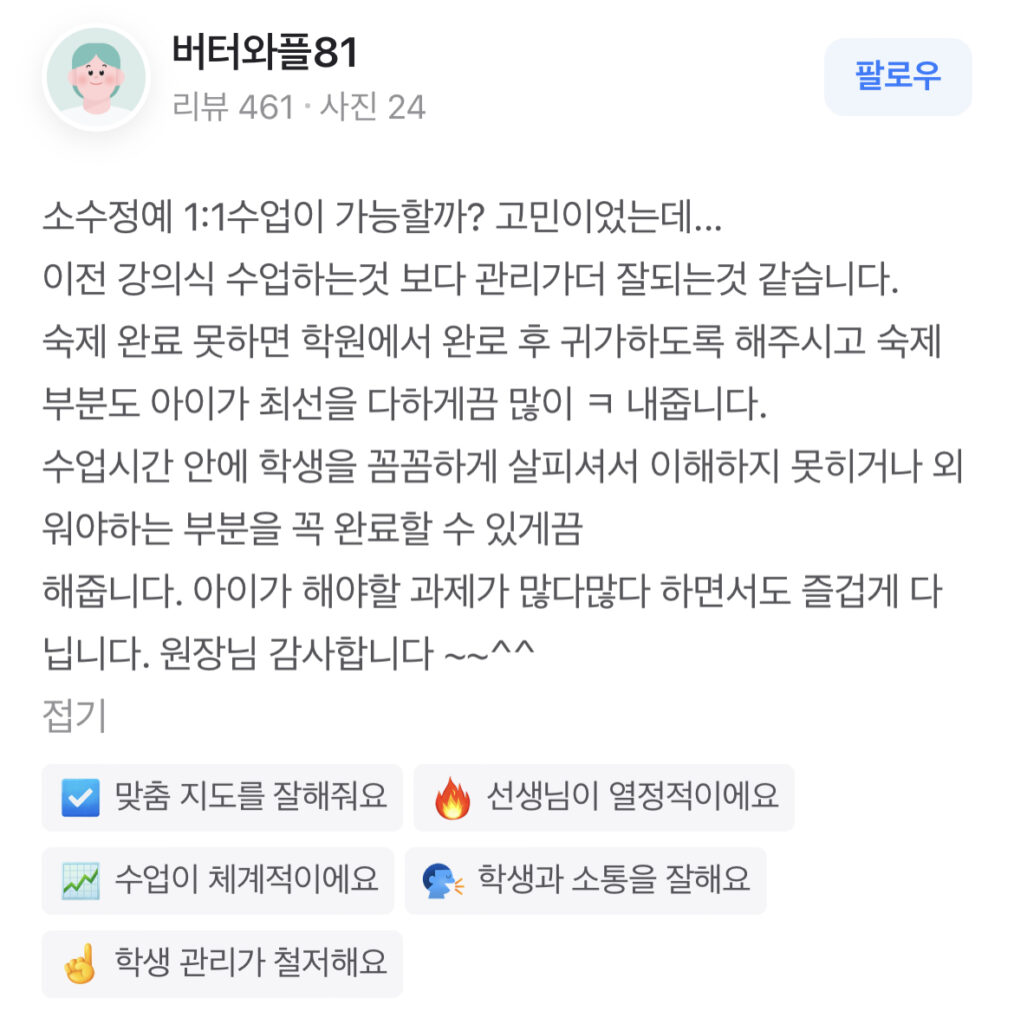This screenshot has width=1014, height=1024.
Task: Follow the reviewer 버터와플81
Action: 897,77
